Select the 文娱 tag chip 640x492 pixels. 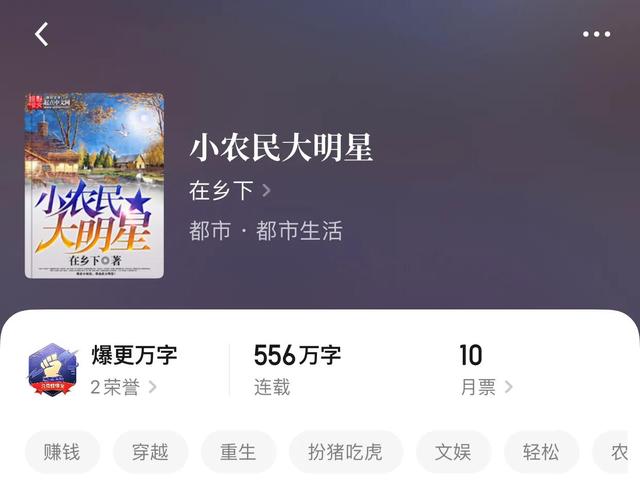[x=453, y=452]
